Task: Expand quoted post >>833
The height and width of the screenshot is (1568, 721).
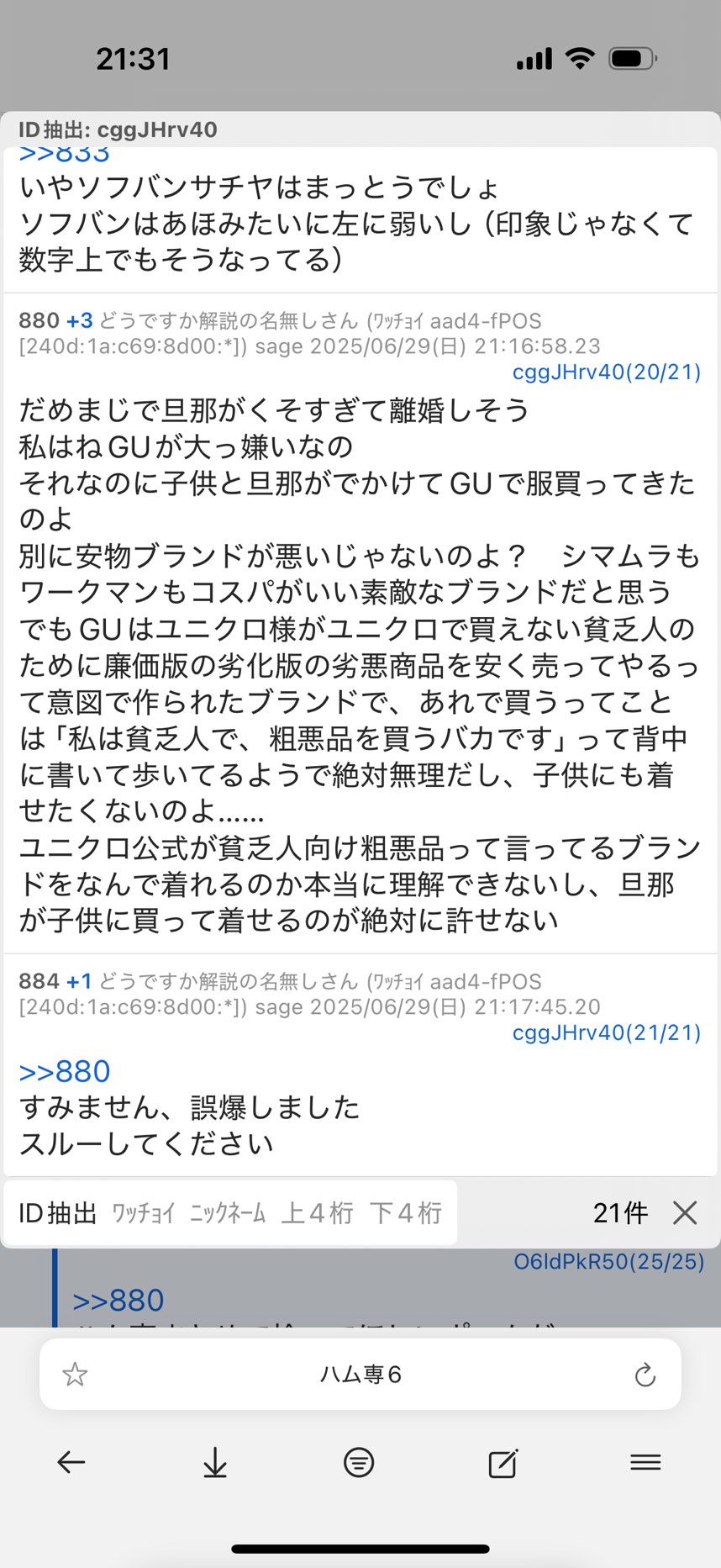Action: [63, 152]
